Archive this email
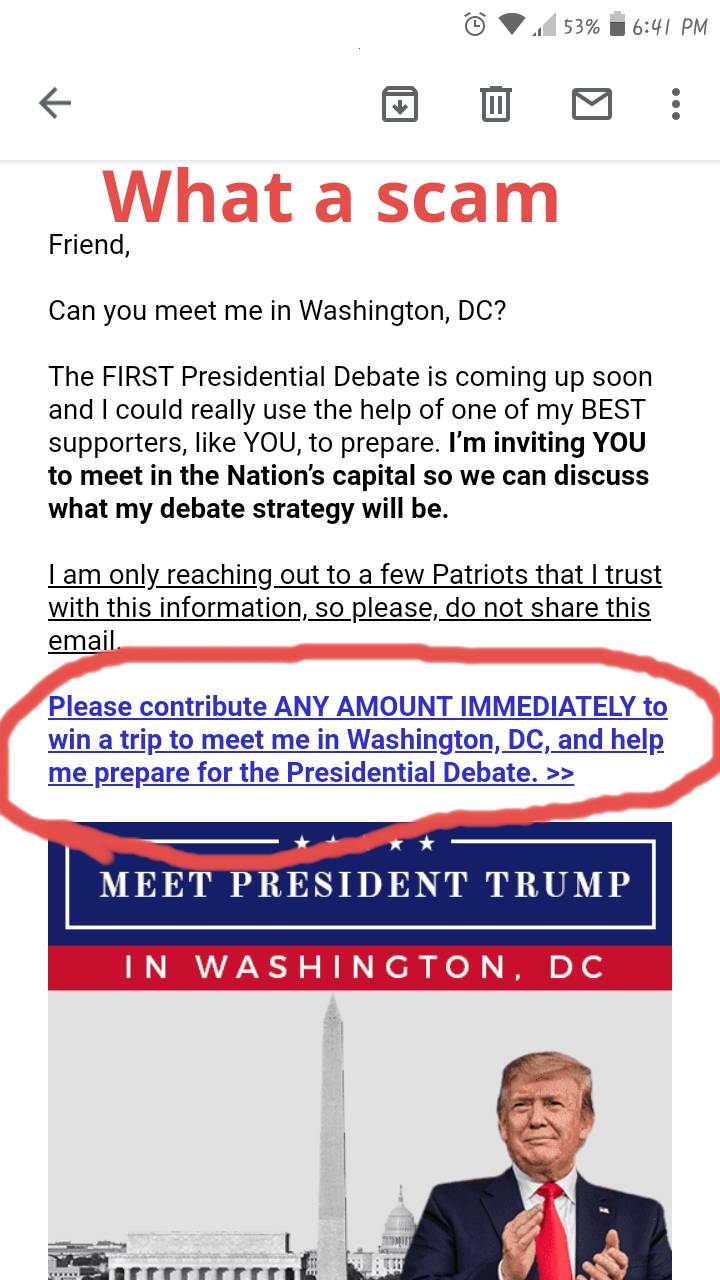 click(x=400, y=104)
